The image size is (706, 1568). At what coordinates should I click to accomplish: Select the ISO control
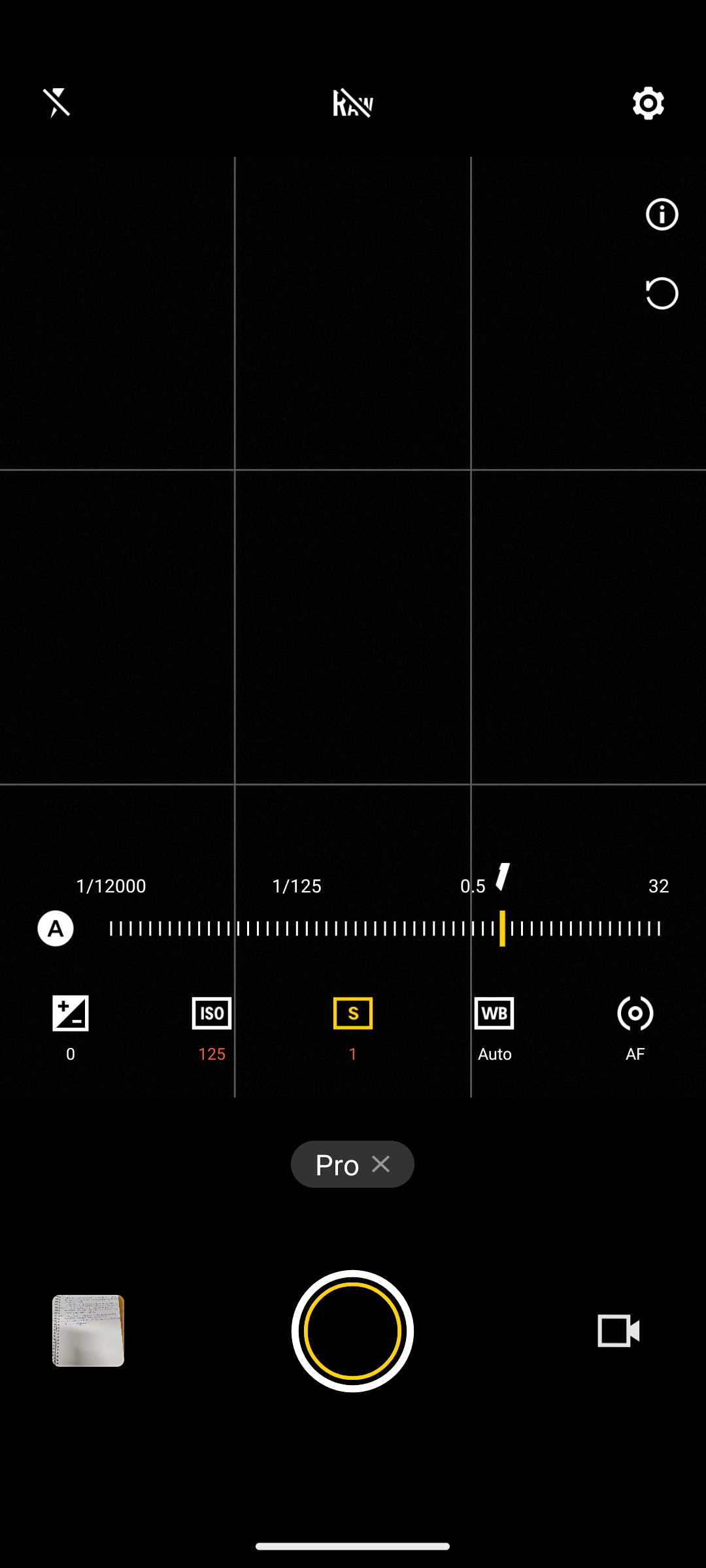point(211,1024)
